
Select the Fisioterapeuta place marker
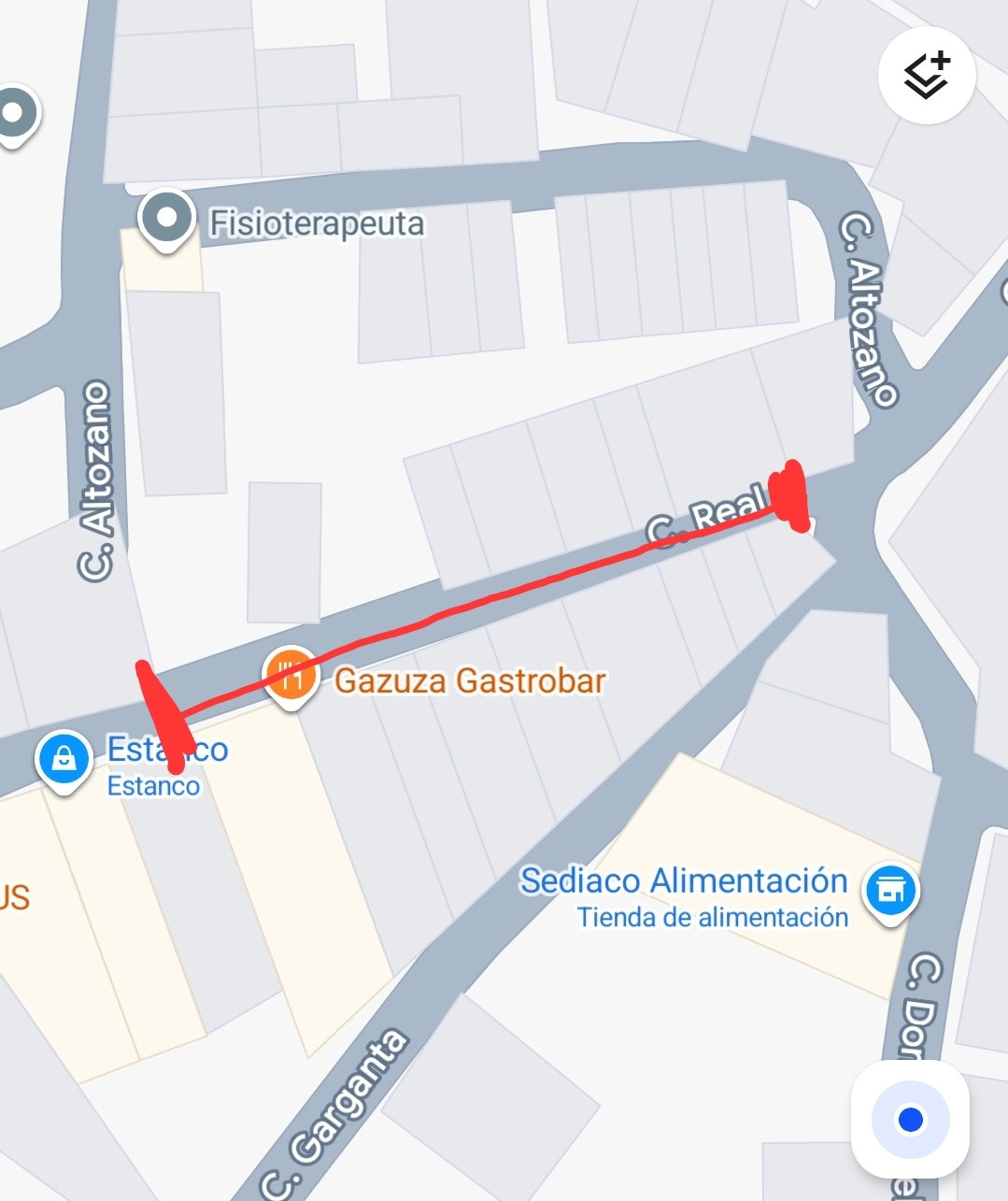(x=166, y=219)
